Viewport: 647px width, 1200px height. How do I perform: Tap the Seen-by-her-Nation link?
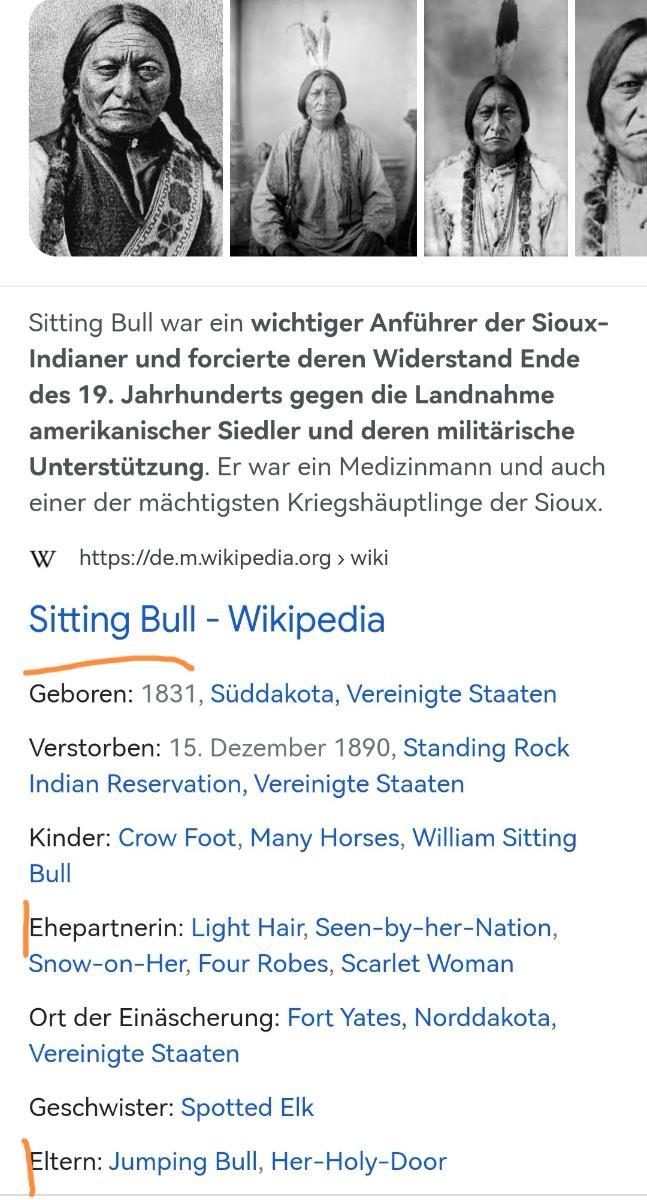click(x=433, y=928)
